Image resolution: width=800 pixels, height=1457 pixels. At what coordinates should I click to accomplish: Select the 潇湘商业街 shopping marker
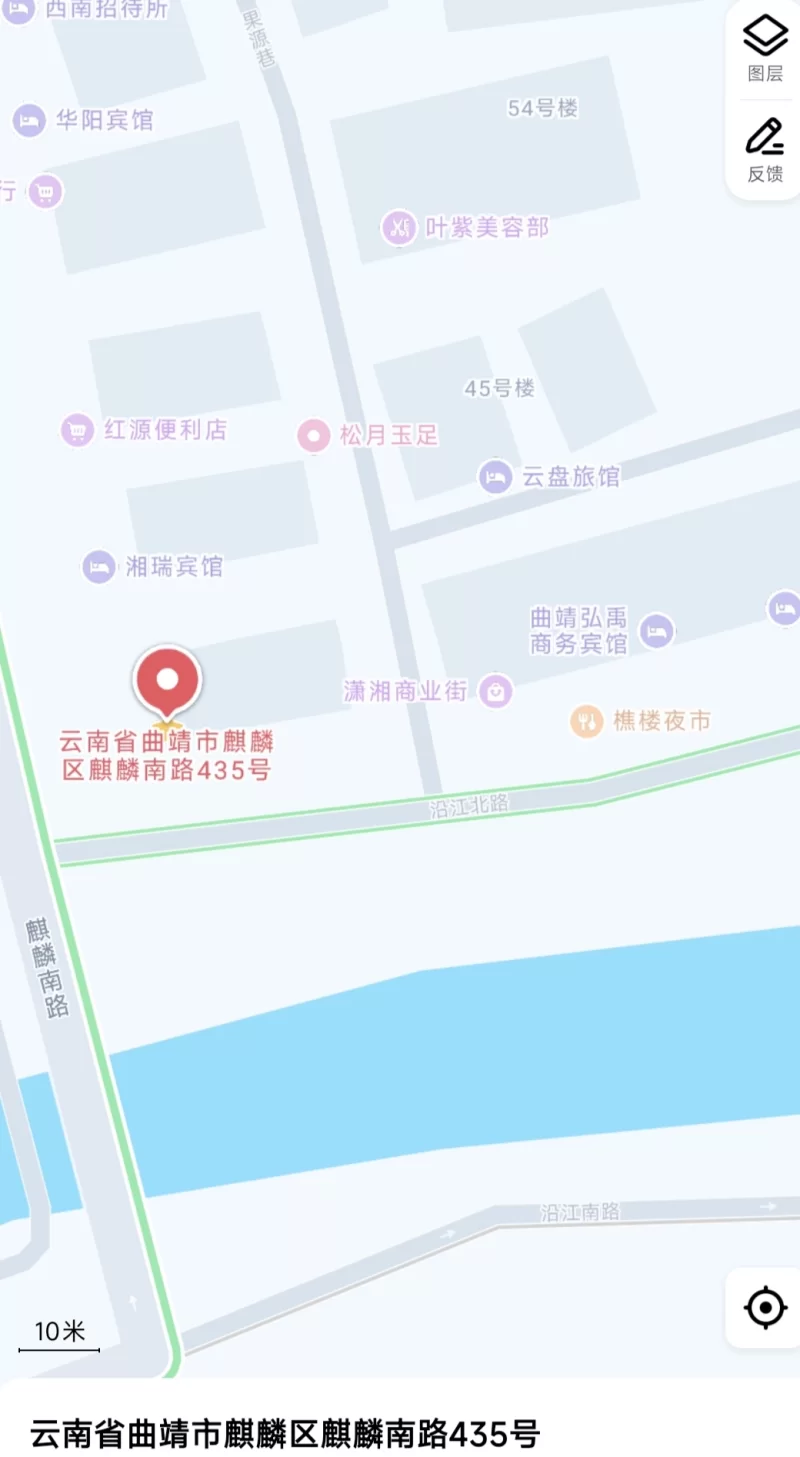point(495,690)
